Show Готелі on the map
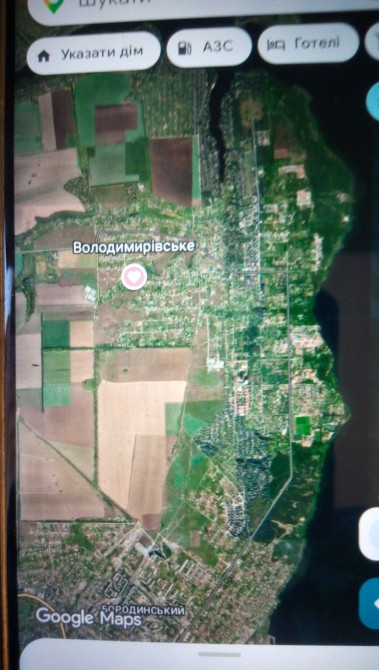Image resolution: width=379 pixels, height=670 pixels. 308,43
